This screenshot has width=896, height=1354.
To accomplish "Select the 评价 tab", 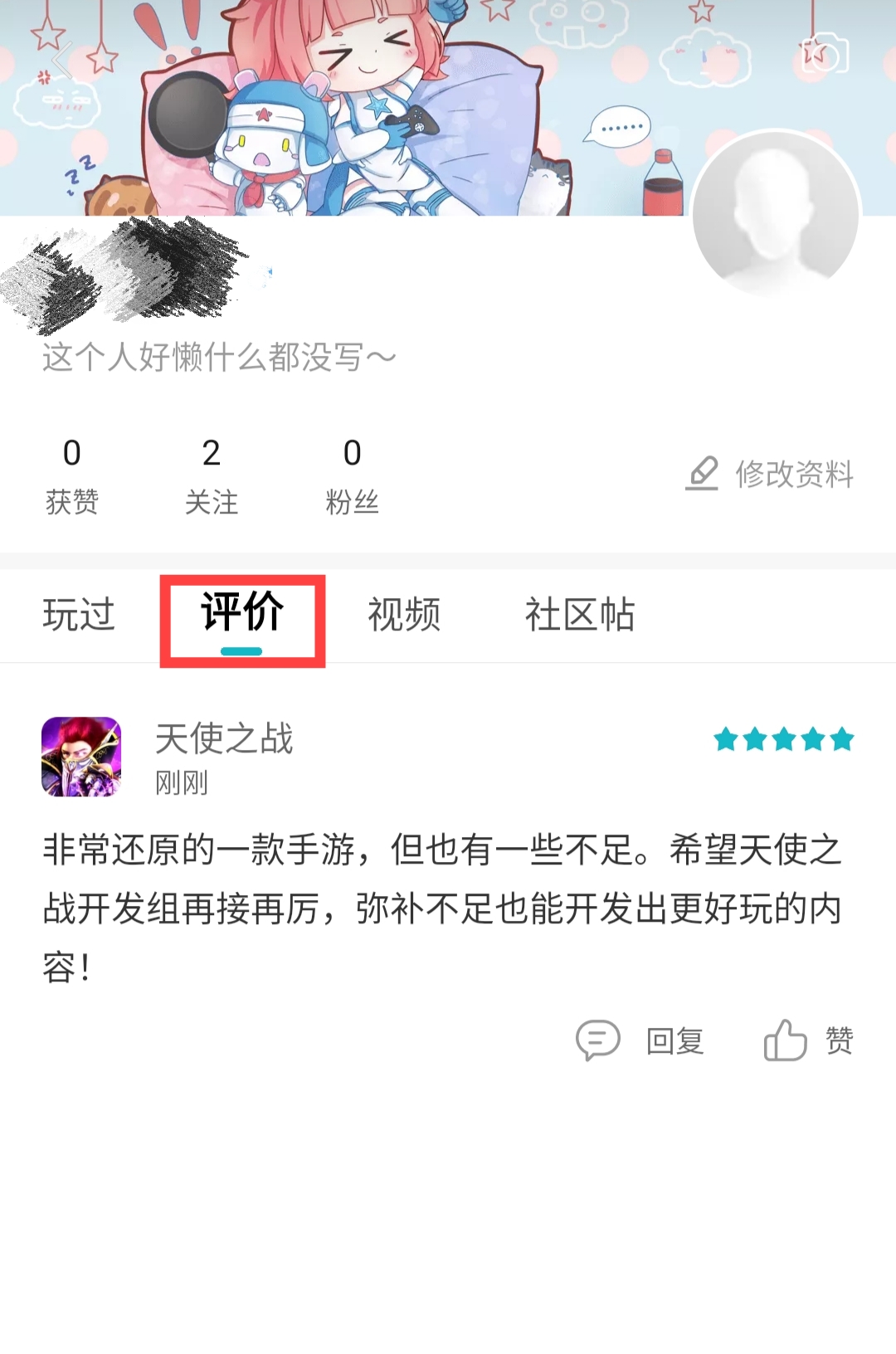I will coord(242,615).
